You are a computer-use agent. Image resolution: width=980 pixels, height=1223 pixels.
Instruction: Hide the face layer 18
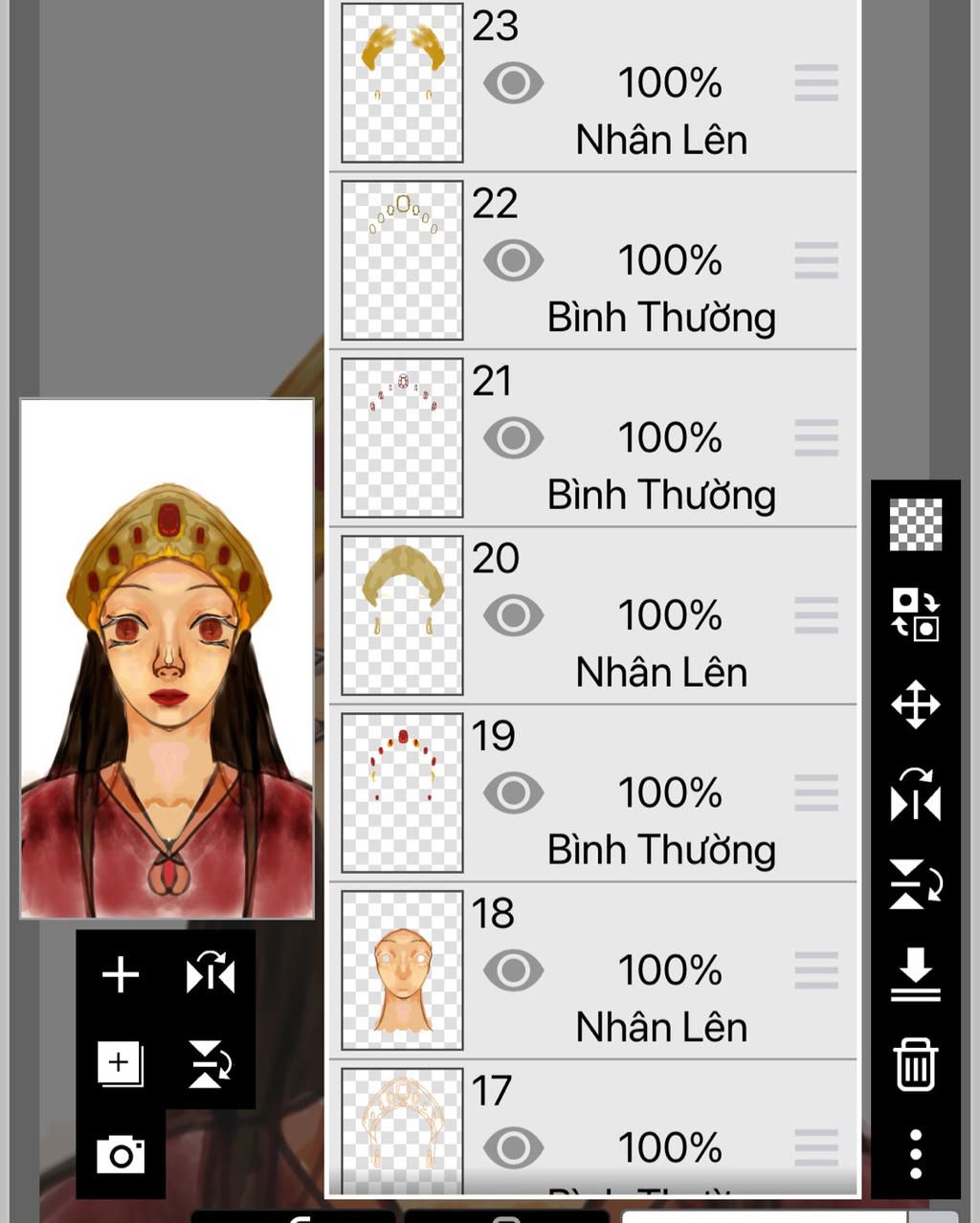coord(513,970)
